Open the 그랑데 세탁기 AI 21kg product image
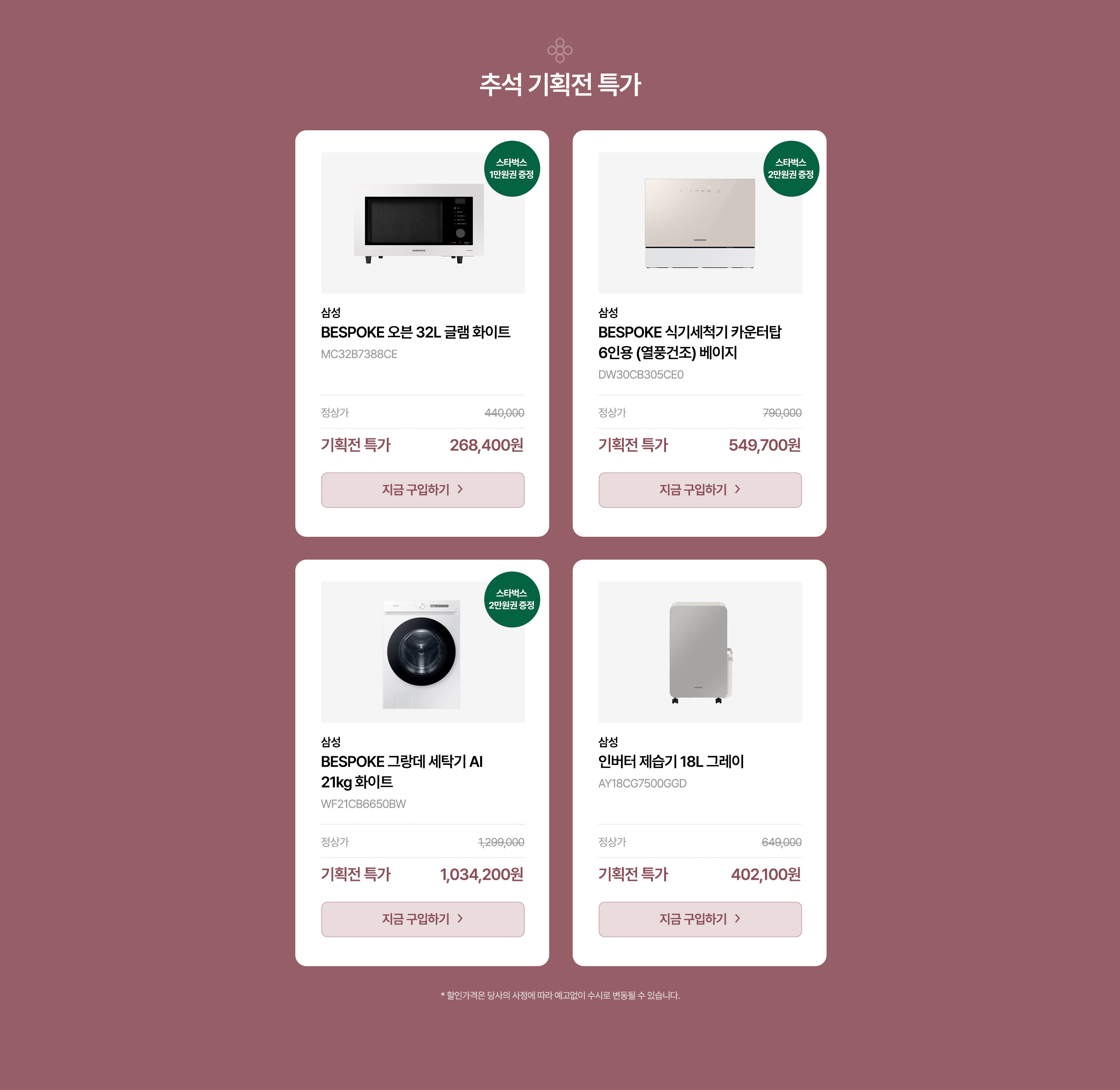The height and width of the screenshot is (1090, 1120). pos(421,653)
